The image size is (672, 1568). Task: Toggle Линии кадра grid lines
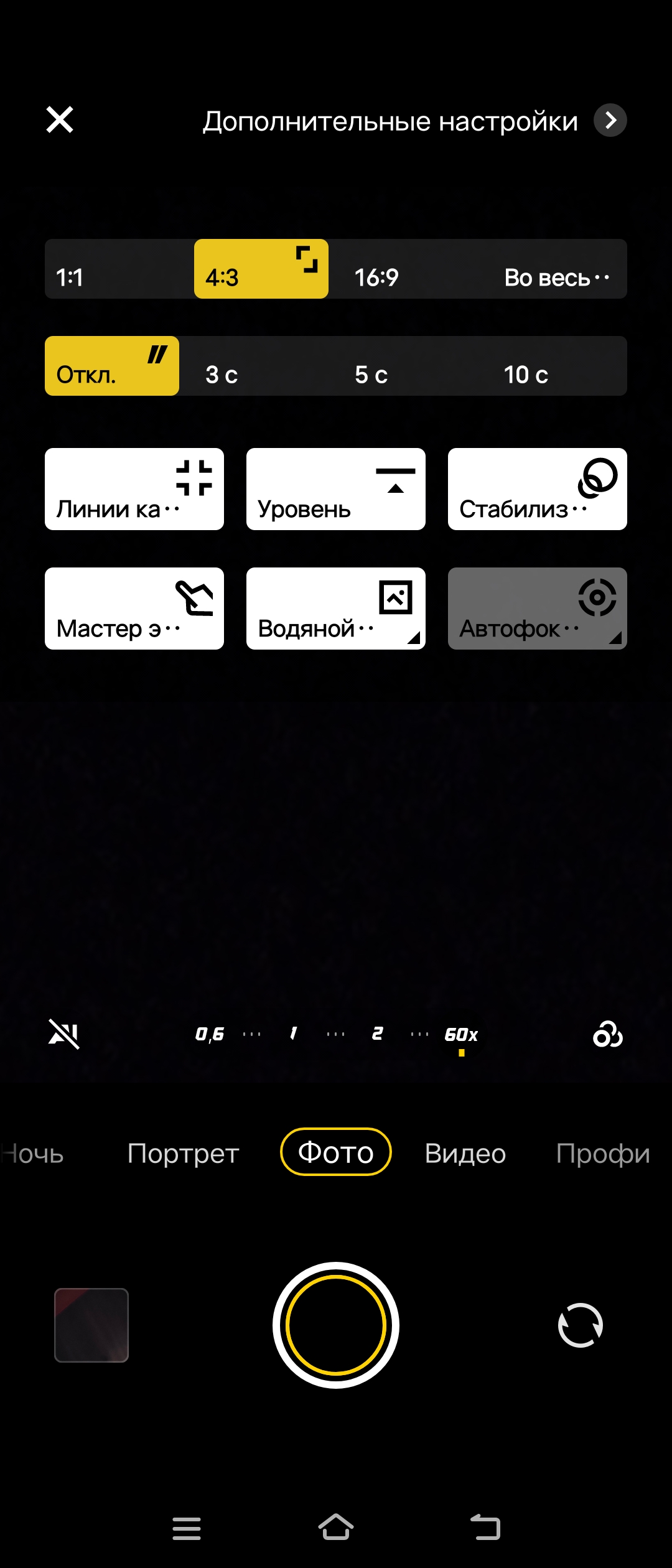[134, 489]
